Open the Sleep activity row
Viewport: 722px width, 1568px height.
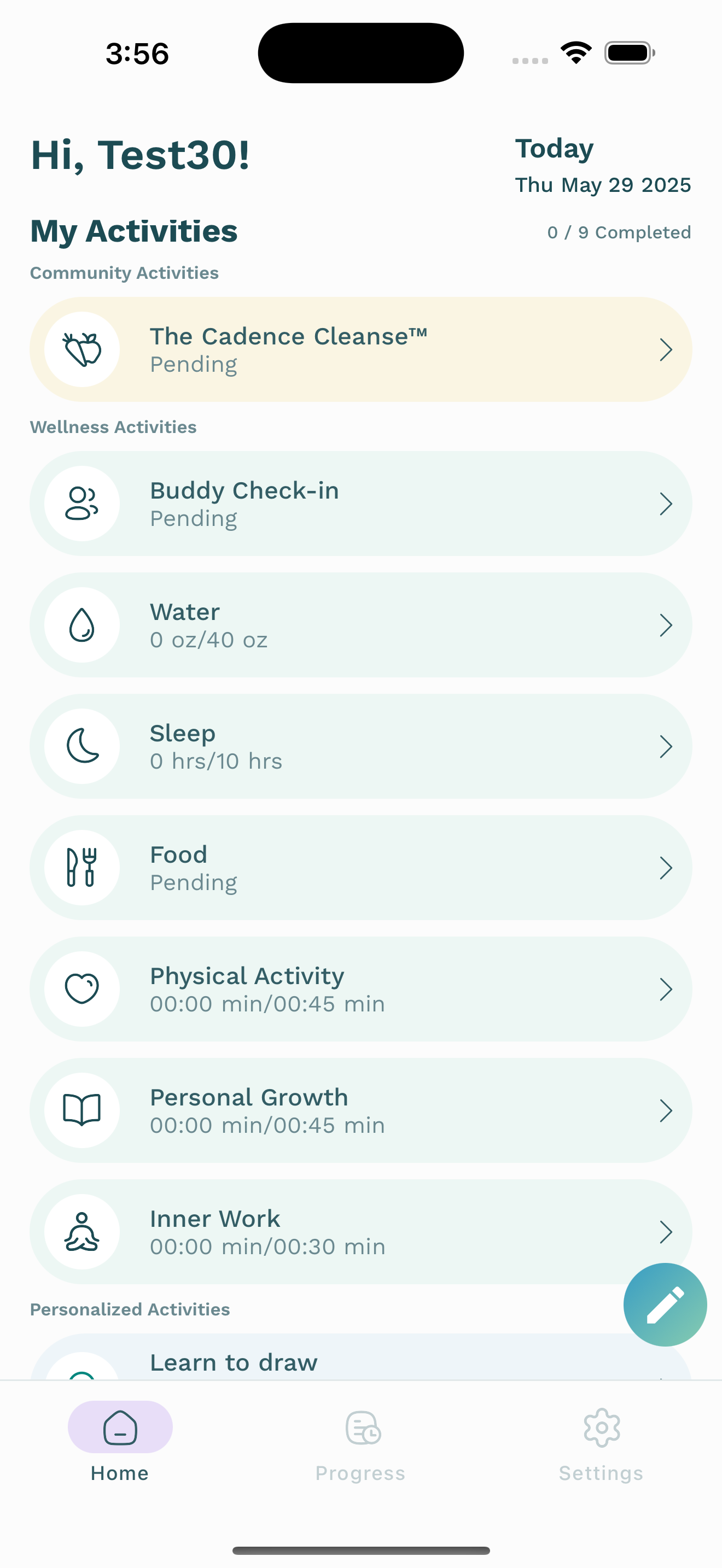[361, 746]
